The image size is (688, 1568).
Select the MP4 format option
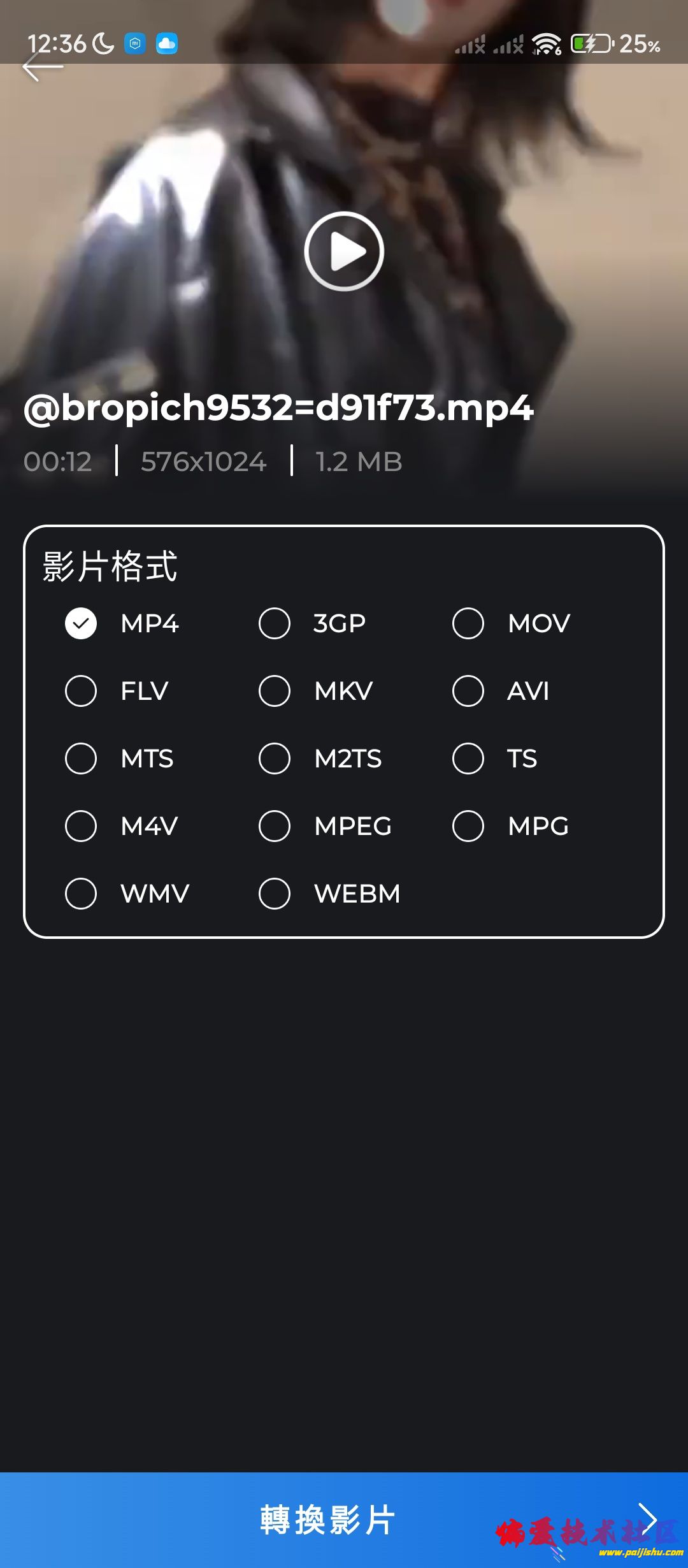(82, 623)
